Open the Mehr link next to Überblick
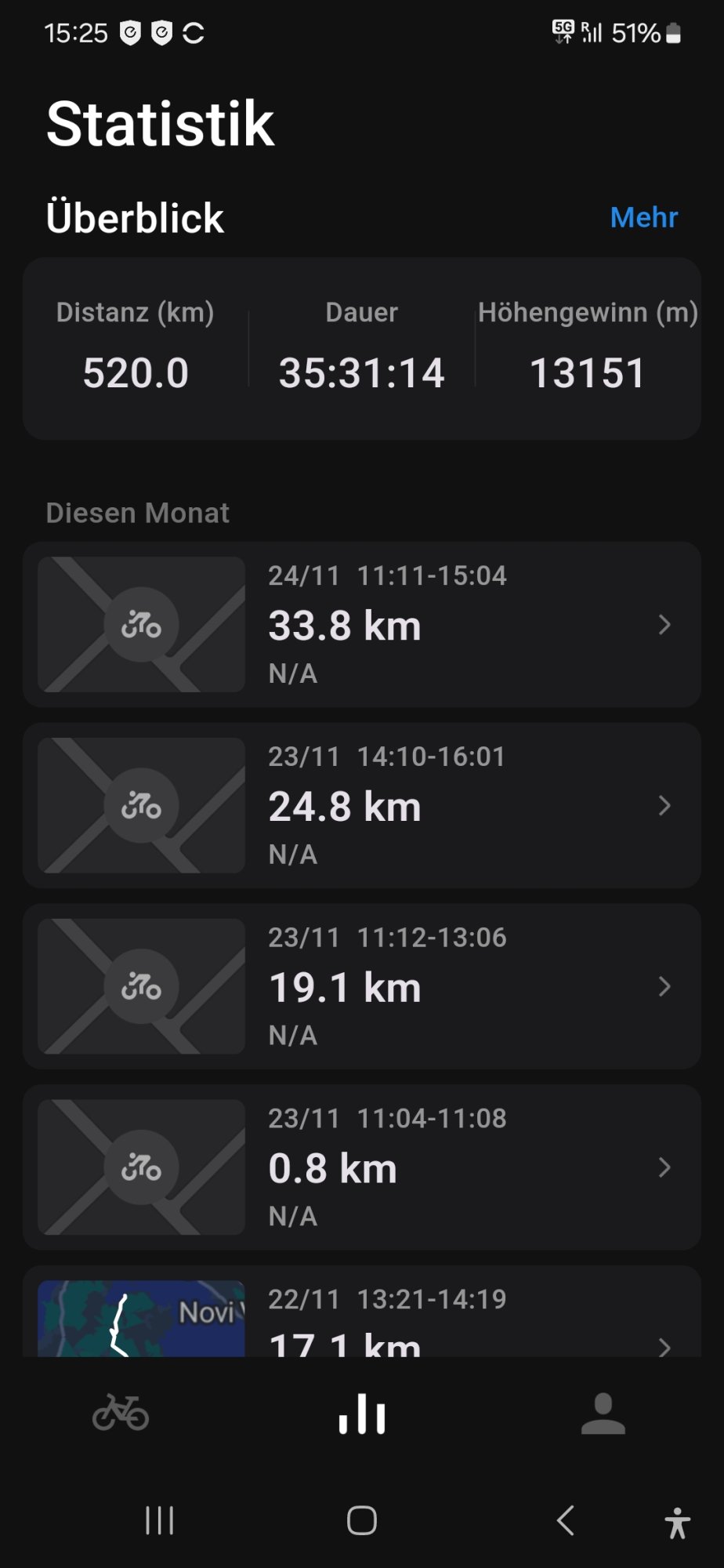The height and width of the screenshot is (1568, 724). pyautogui.click(x=643, y=217)
